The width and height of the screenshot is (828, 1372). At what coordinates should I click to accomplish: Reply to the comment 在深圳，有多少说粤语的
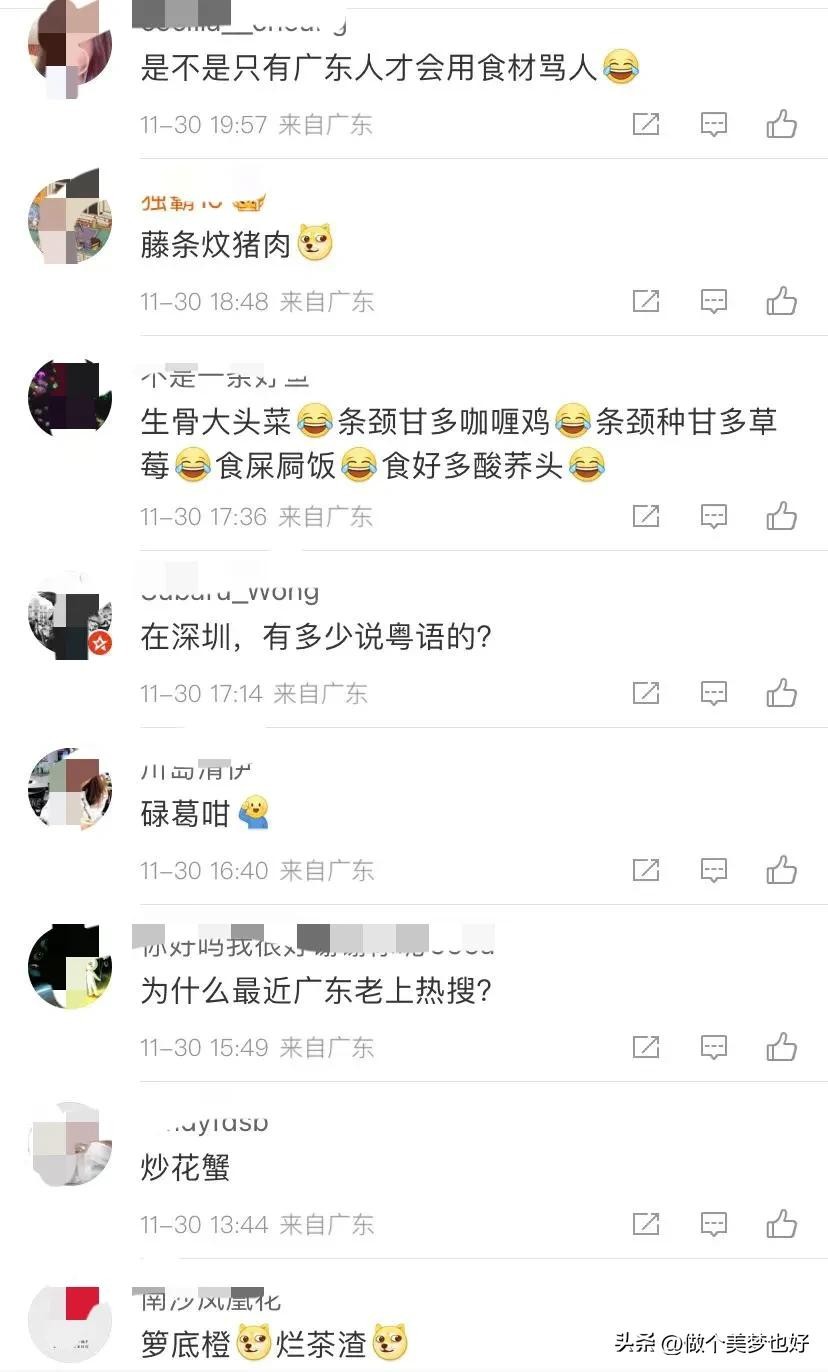click(713, 693)
